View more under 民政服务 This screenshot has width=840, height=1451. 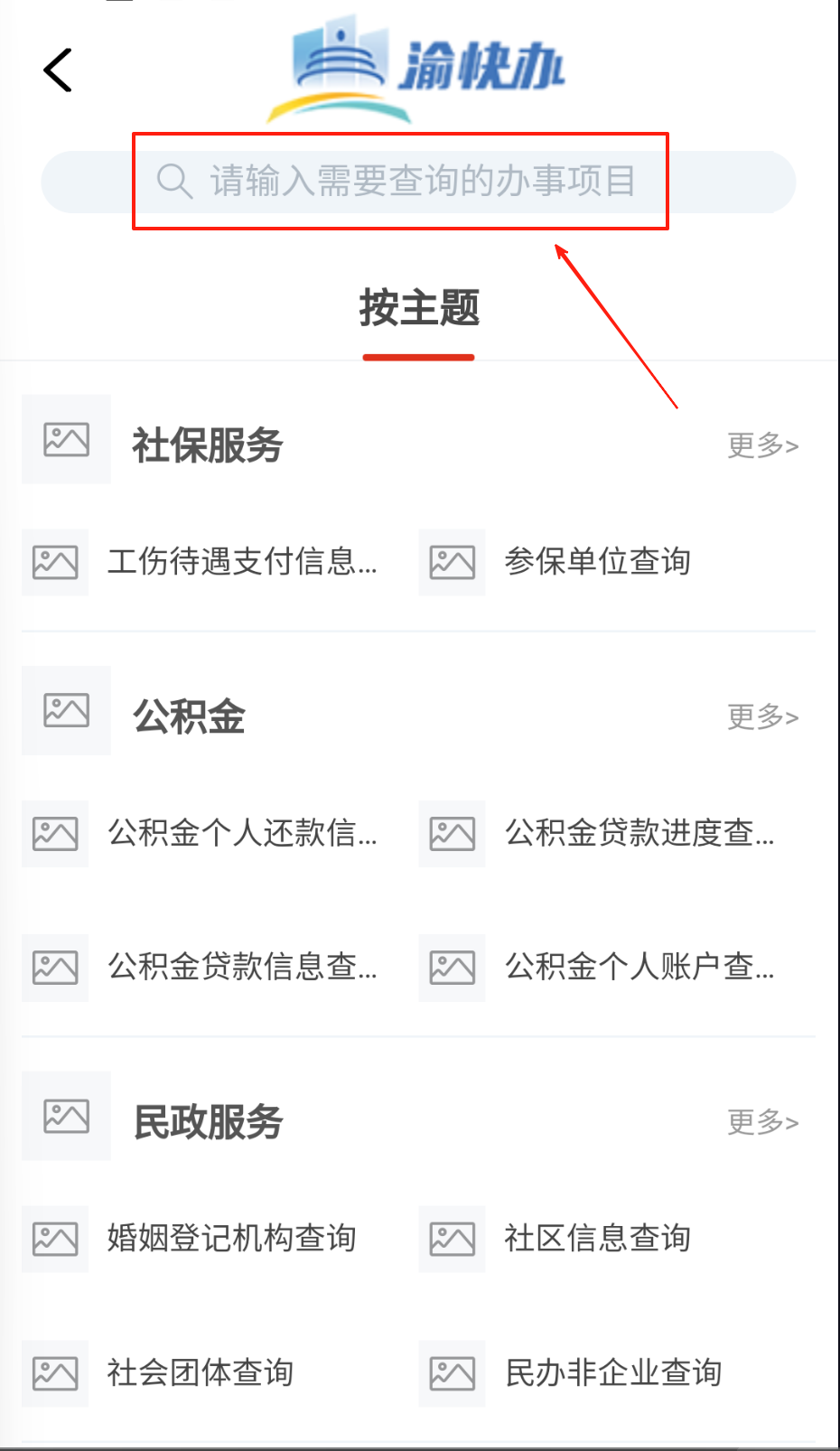[762, 1122]
